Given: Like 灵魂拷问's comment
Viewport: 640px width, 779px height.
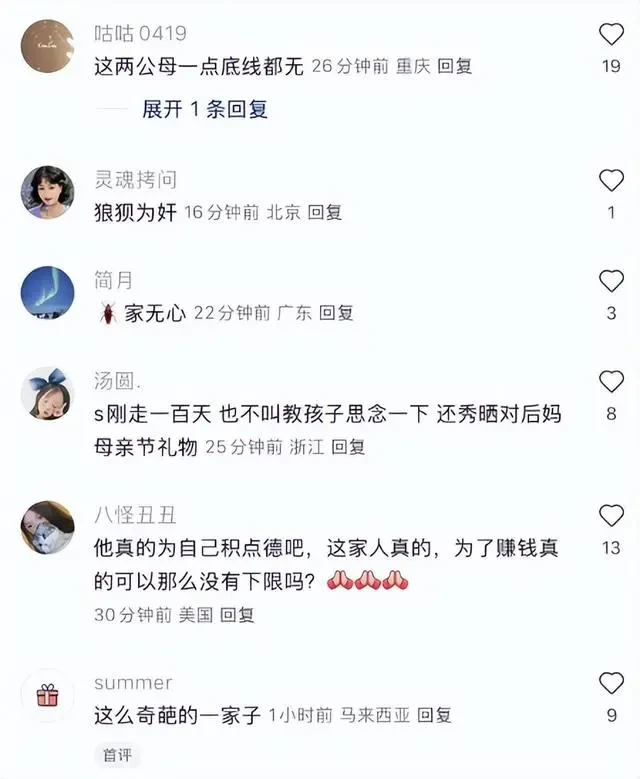Looking at the screenshot, I should point(611,181).
